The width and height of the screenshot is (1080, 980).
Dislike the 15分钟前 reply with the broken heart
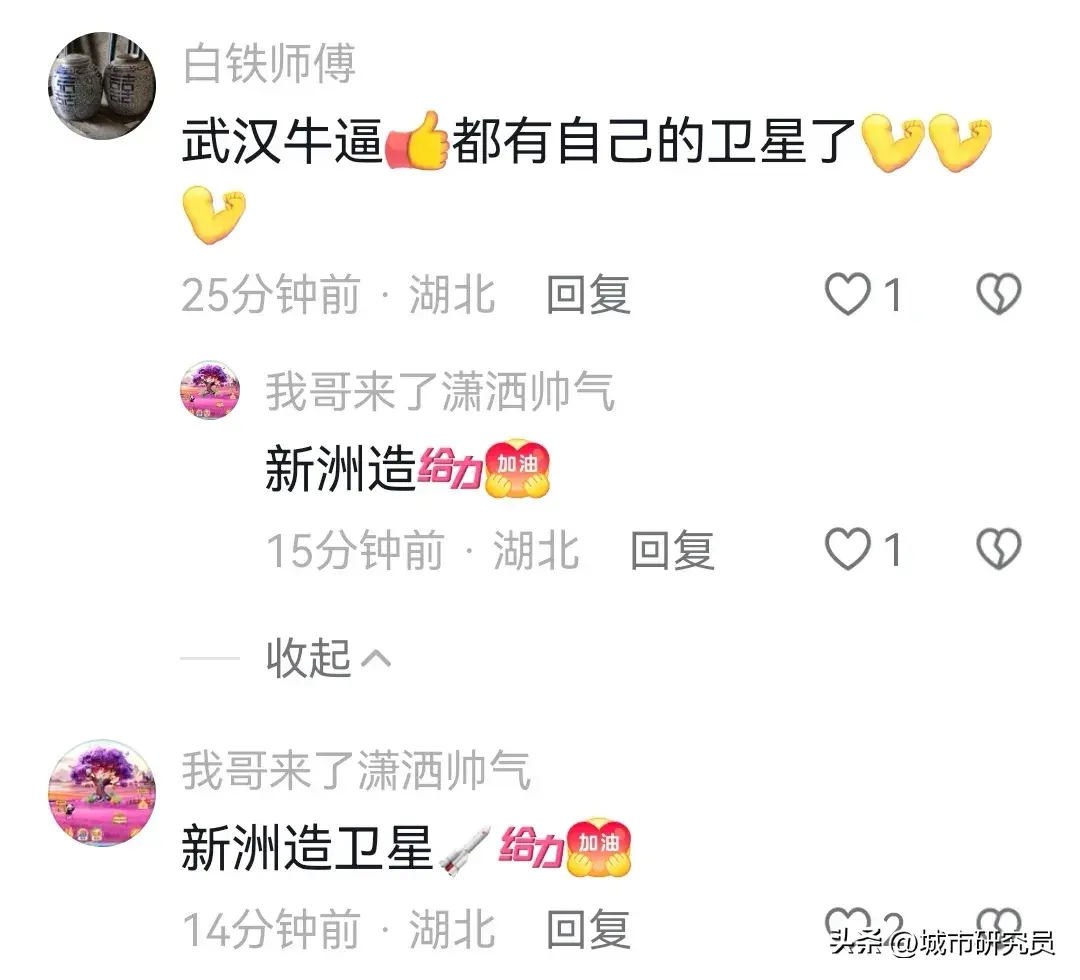pos(998,550)
